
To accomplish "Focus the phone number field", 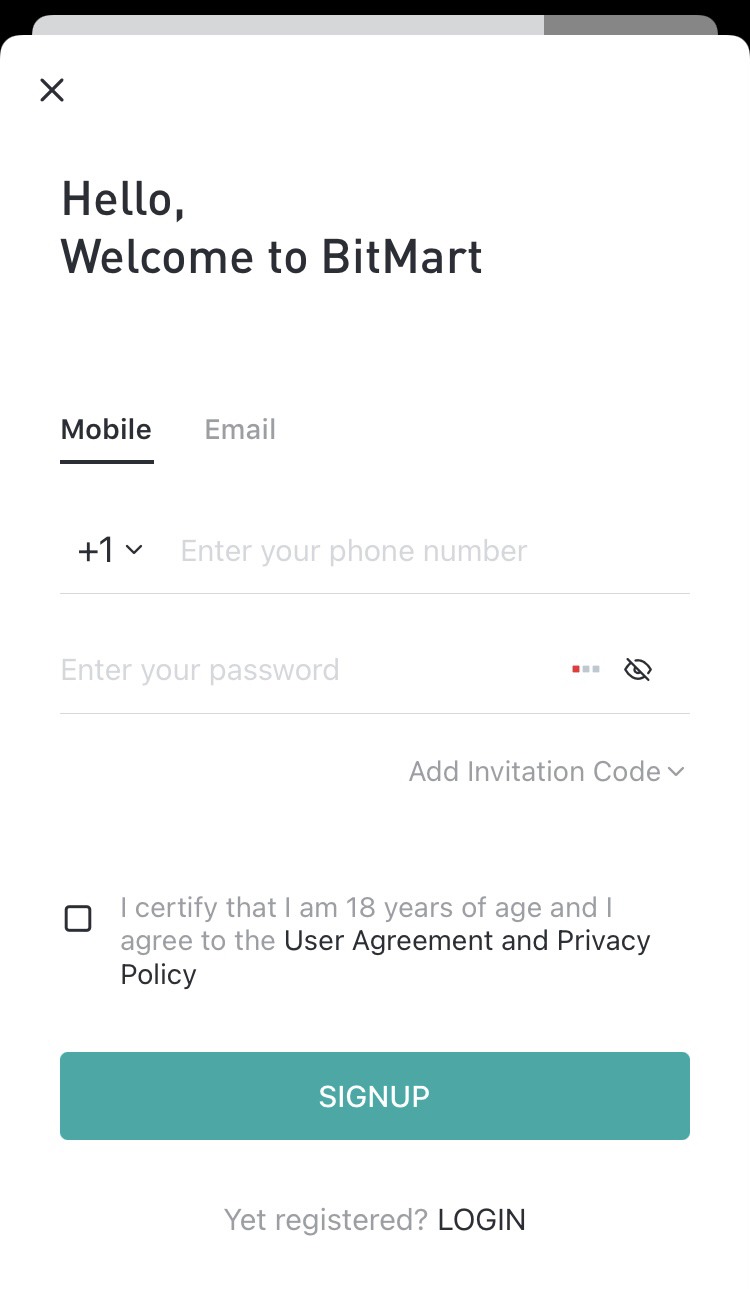I will [x=430, y=551].
